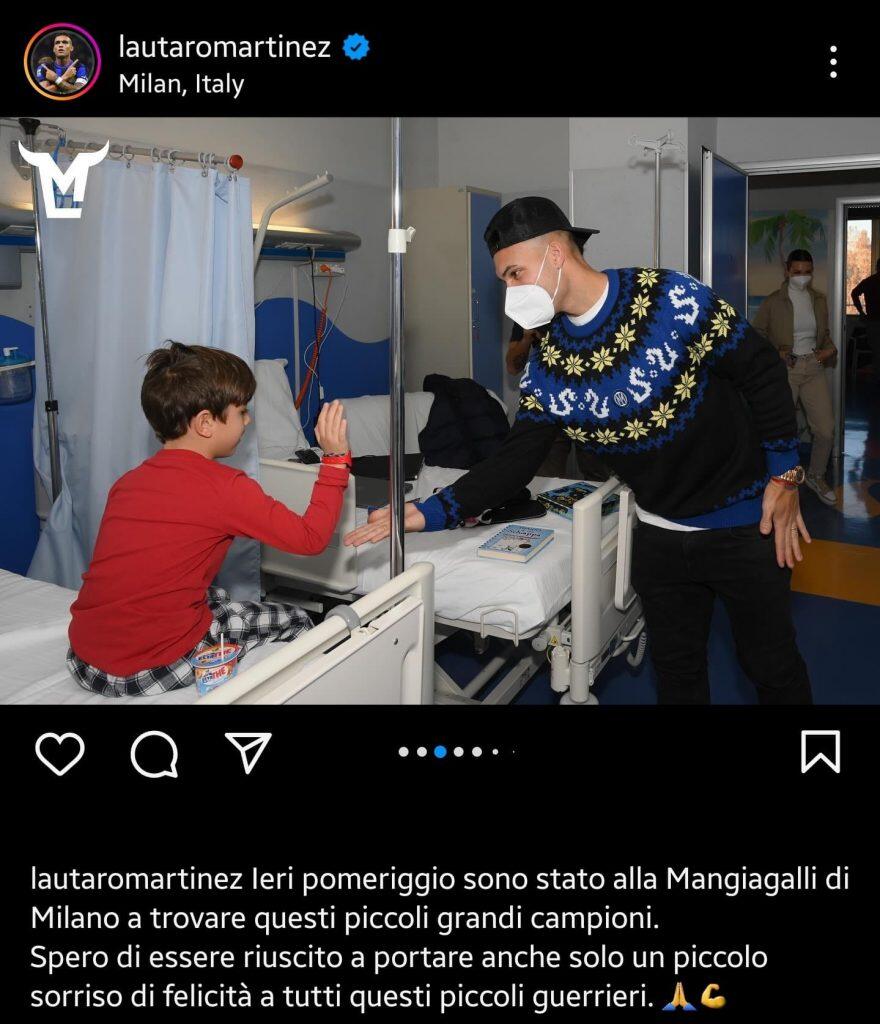Open the lautaromartinez name in the caption
The image size is (880, 1024).
(137, 879)
